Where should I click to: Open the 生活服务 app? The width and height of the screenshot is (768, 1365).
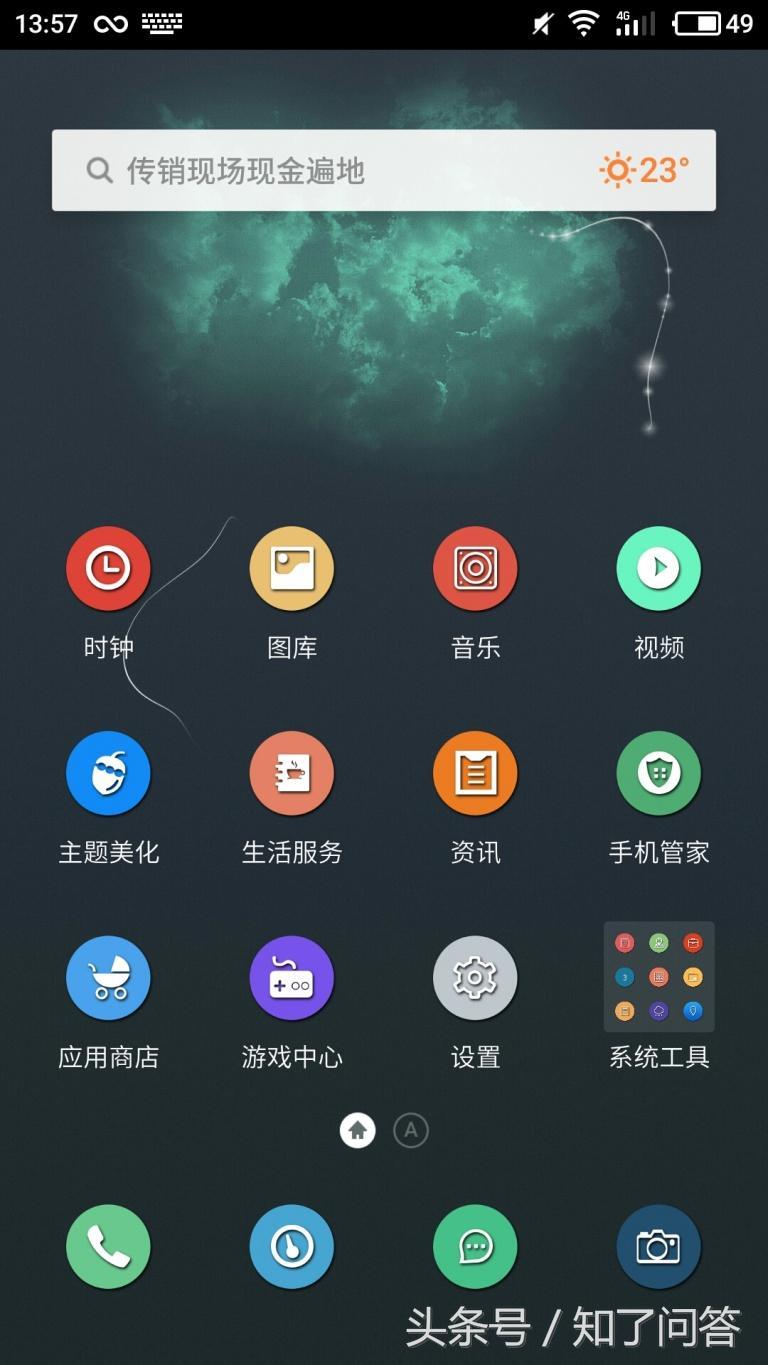tap(292, 774)
